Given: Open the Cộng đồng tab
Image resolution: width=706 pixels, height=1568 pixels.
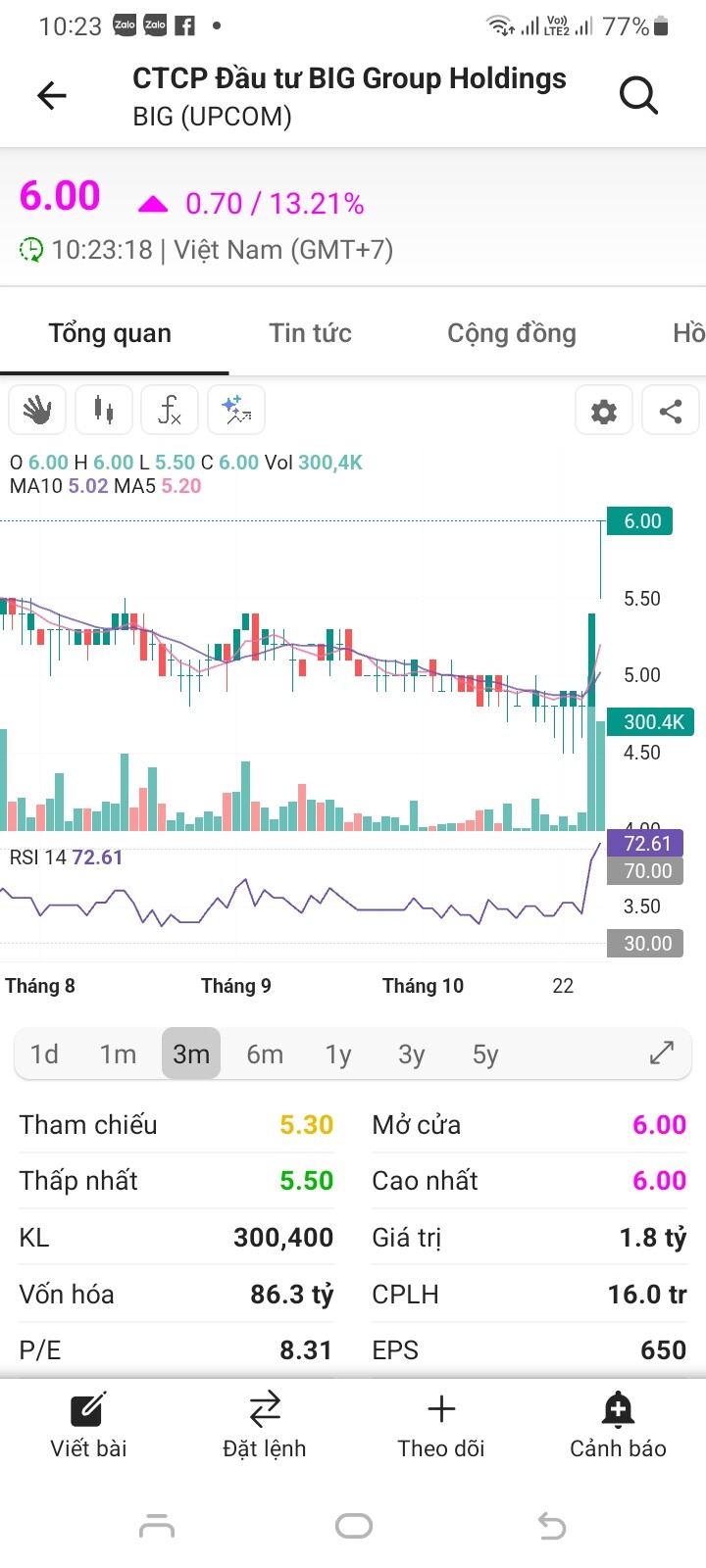Looking at the screenshot, I should pyautogui.click(x=511, y=333).
